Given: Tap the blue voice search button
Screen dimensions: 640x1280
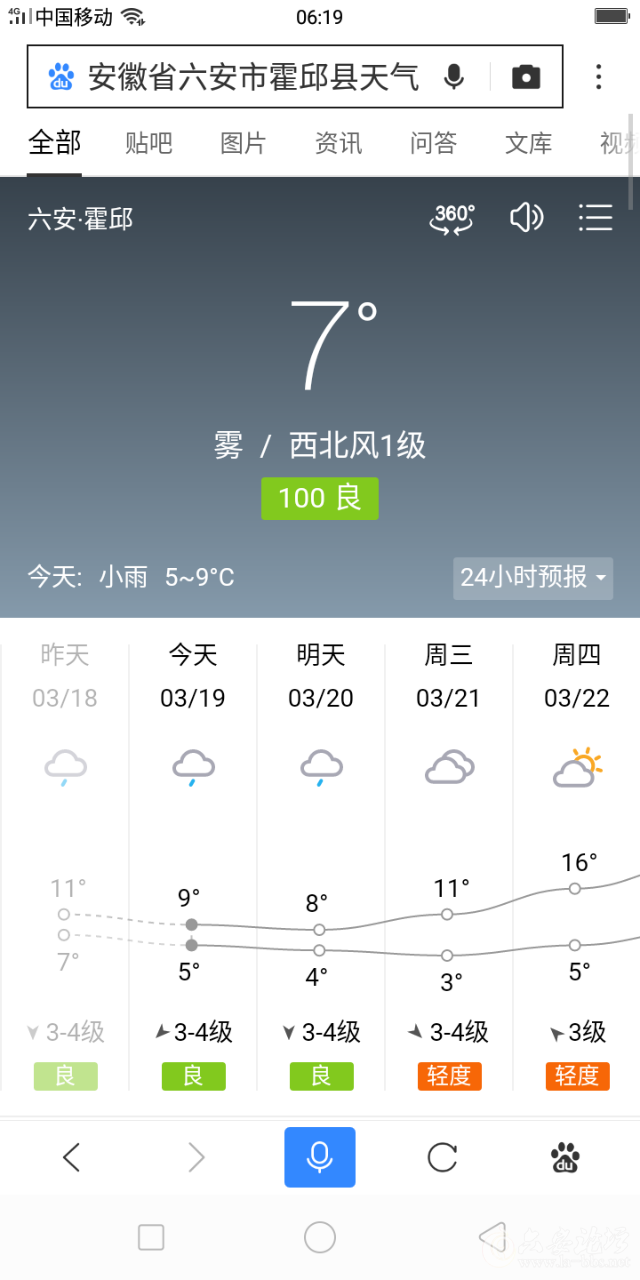Looking at the screenshot, I should [x=320, y=1157].
